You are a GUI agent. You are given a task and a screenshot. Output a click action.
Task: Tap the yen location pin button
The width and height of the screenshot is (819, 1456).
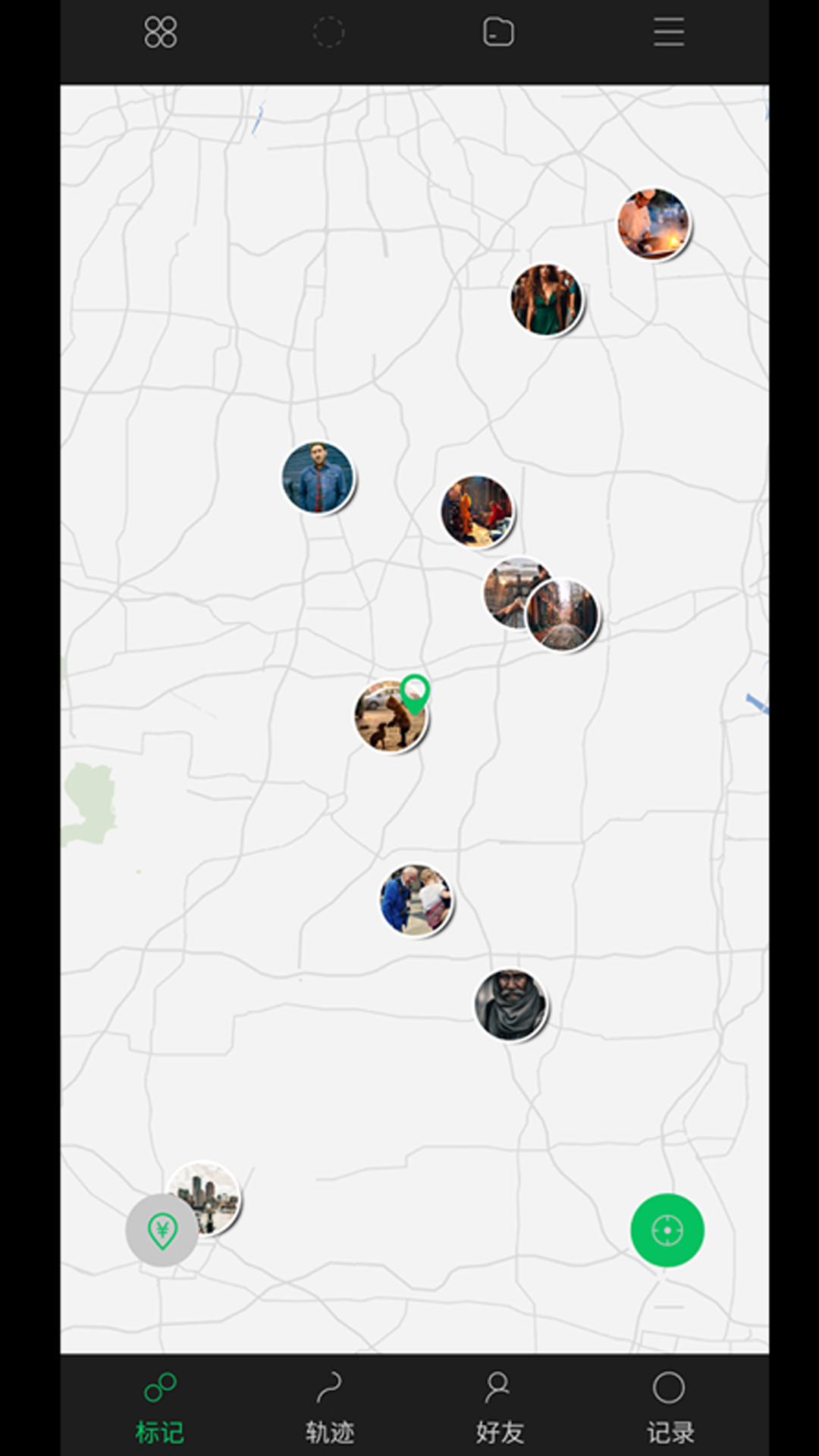coord(162,1230)
